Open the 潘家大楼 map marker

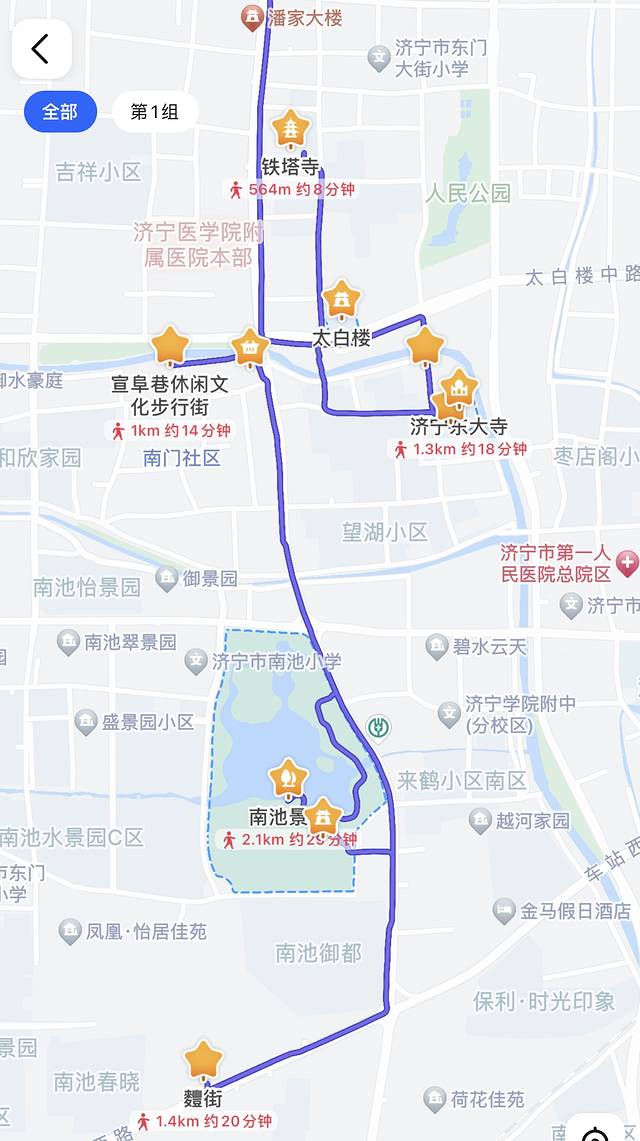[x=253, y=16]
